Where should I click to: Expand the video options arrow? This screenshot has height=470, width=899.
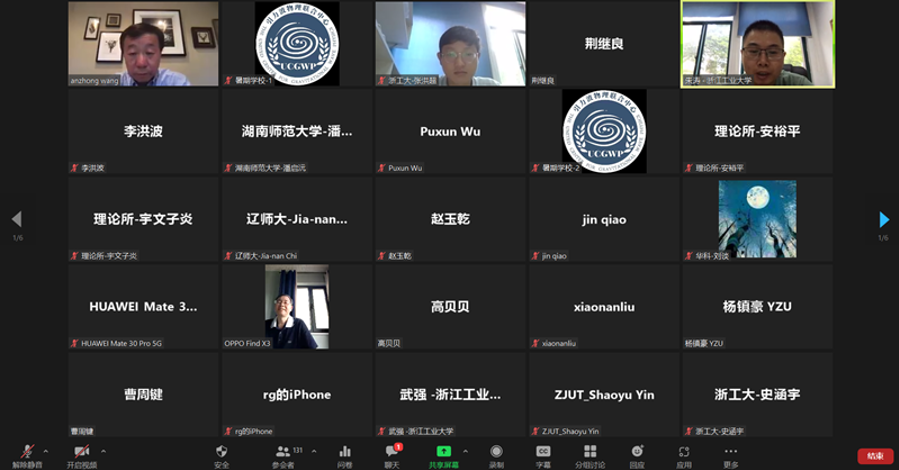[x=103, y=451]
